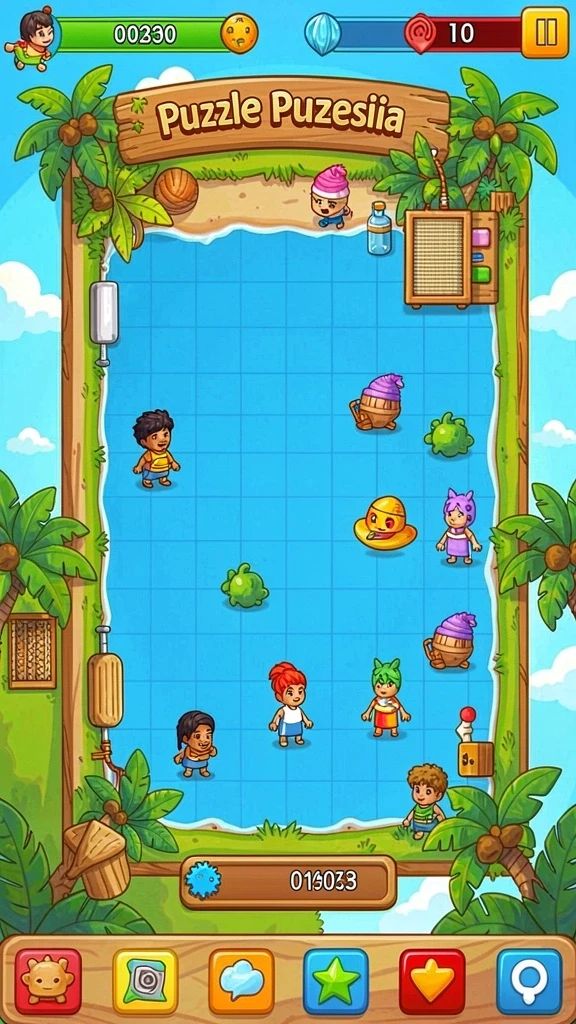This screenshot has height=1024, width=576.
Task: Select the red-haired girl character
Action: click(x=289, y=704)
